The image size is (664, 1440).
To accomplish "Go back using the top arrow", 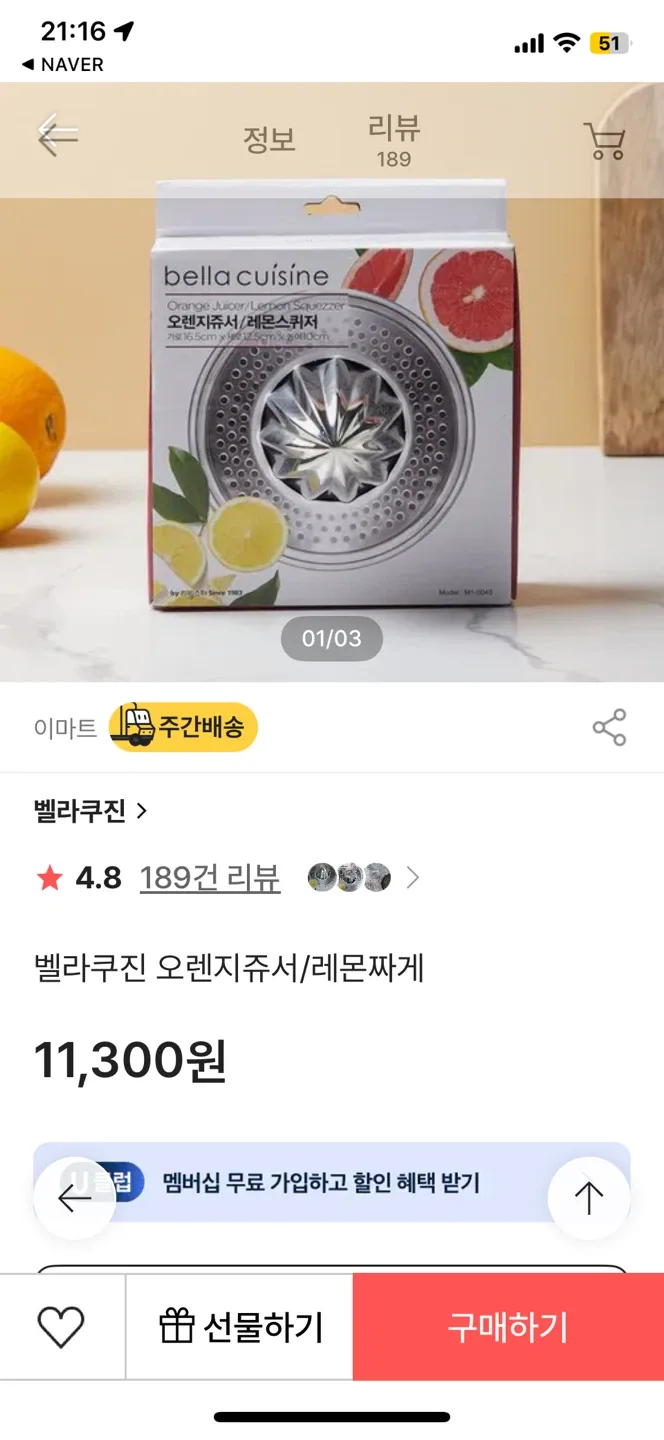I will point(57,138).
